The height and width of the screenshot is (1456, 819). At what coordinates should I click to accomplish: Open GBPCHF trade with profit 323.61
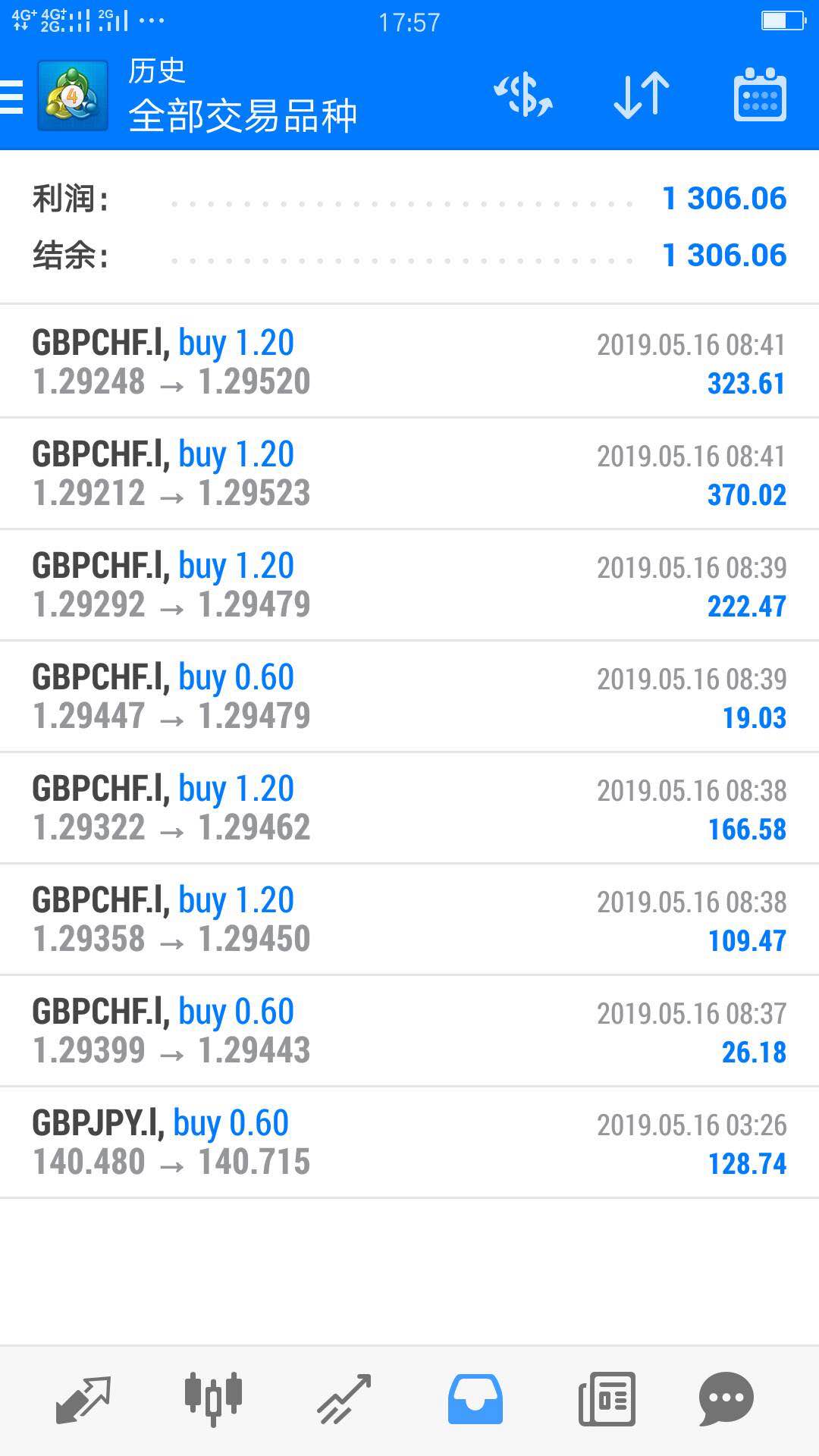coord(409,362)
